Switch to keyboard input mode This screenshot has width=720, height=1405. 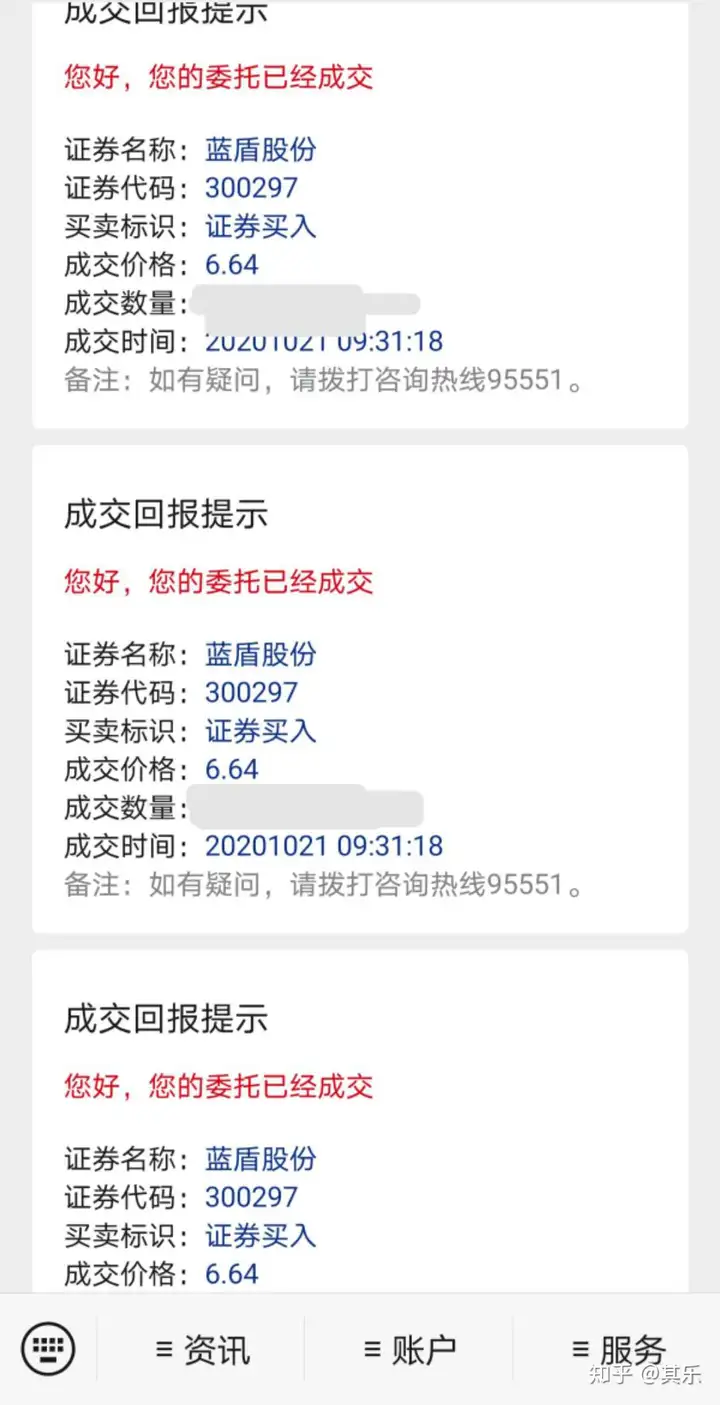click(49, 1350)
